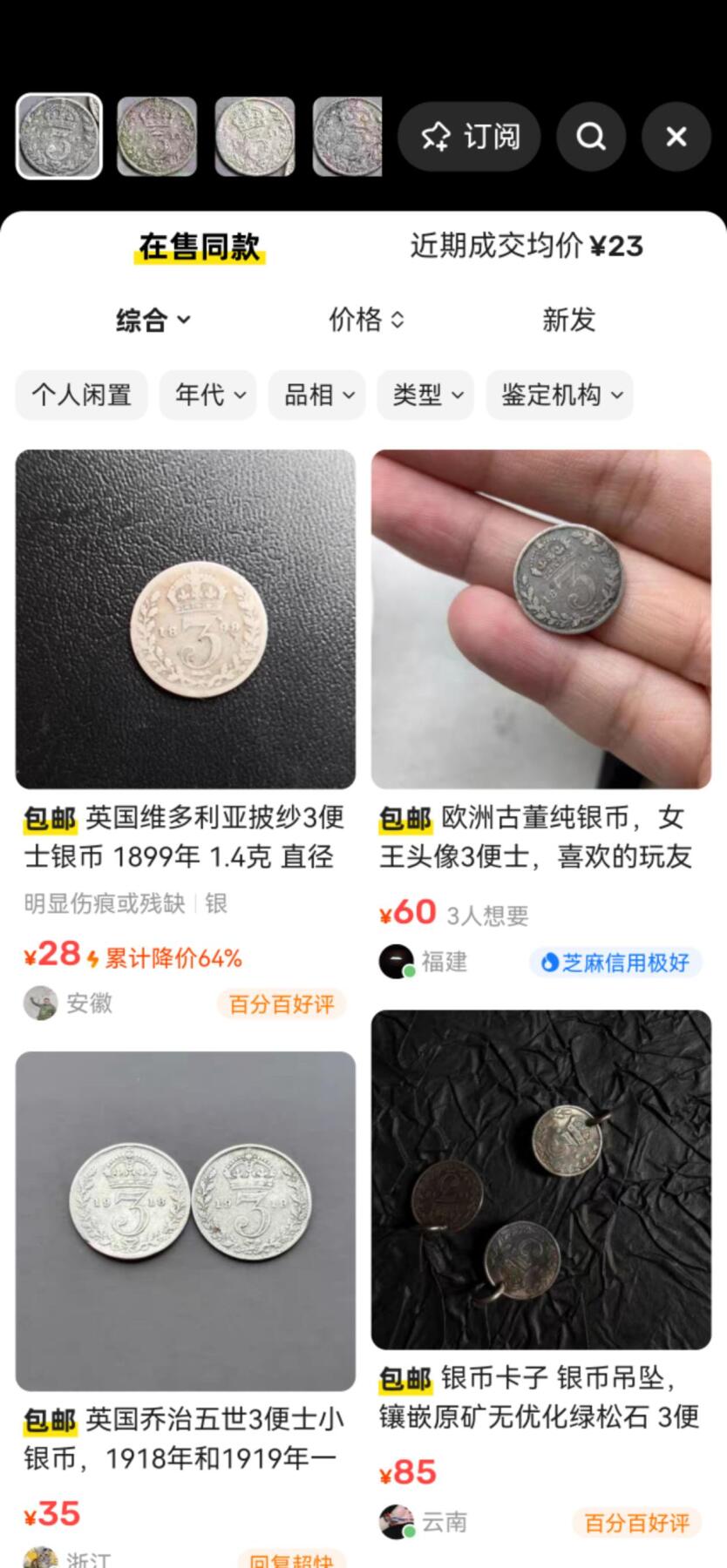Sort listings by 价格
Viewport: 727px width, 1568px height.
point(366,320)
